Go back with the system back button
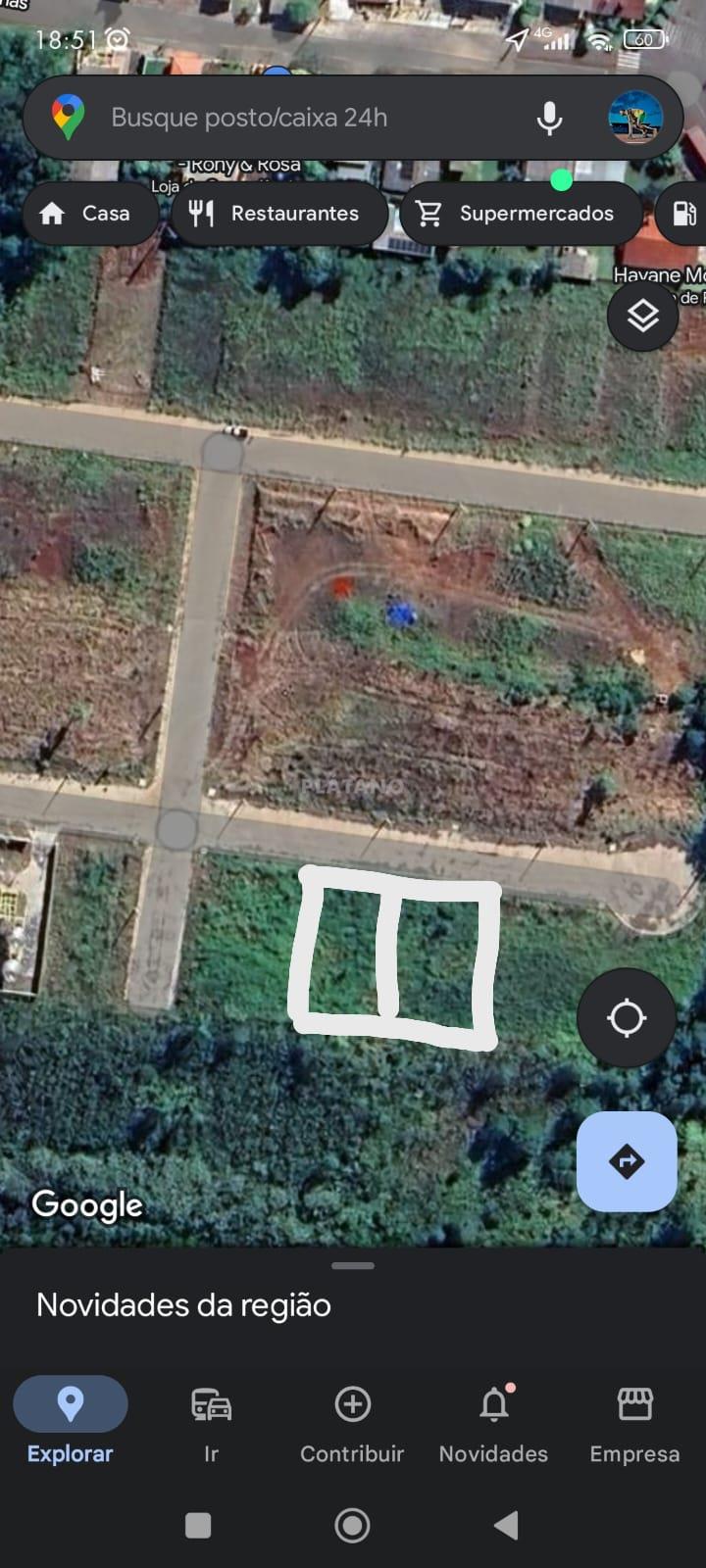 click(x=506, y=1525)
